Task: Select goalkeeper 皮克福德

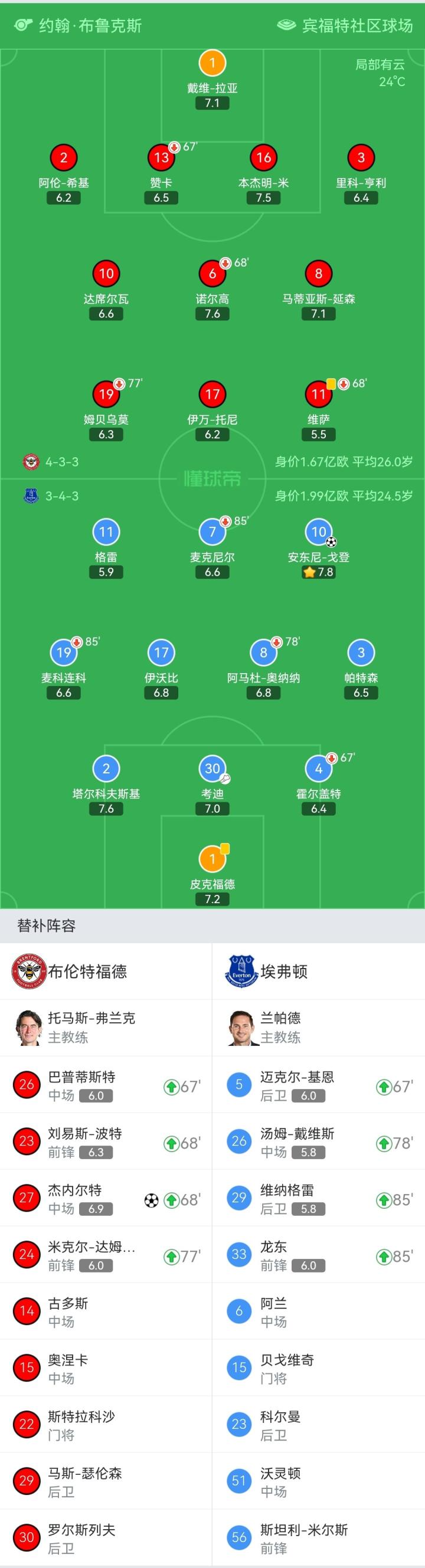Action: pyautogui.click(x=212, y=859)
